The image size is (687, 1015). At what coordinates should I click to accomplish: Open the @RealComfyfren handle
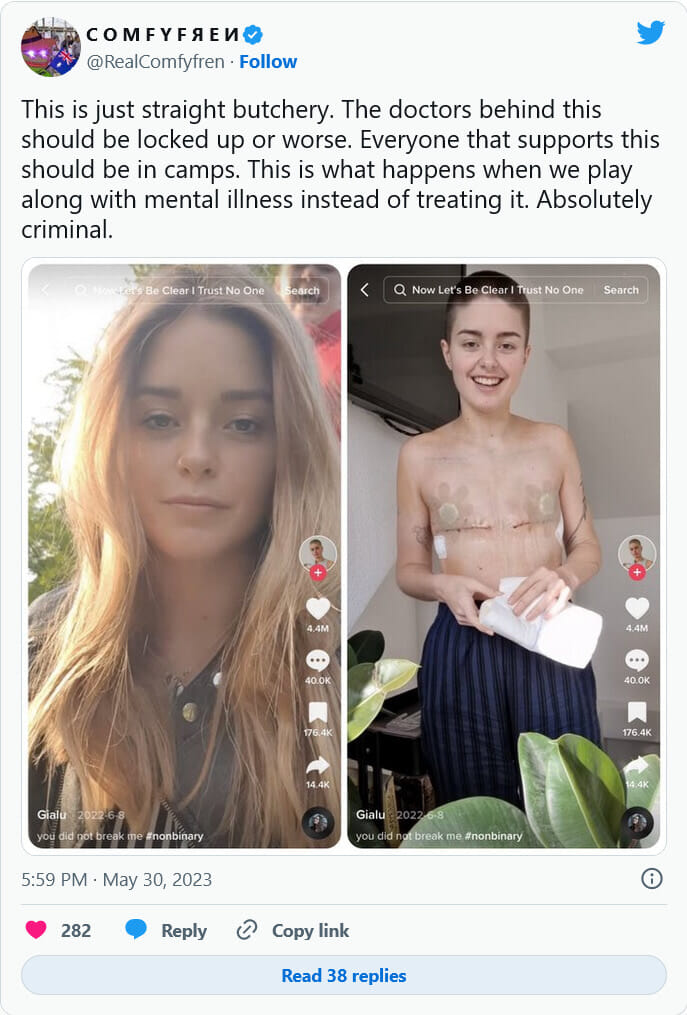(156, 61)
